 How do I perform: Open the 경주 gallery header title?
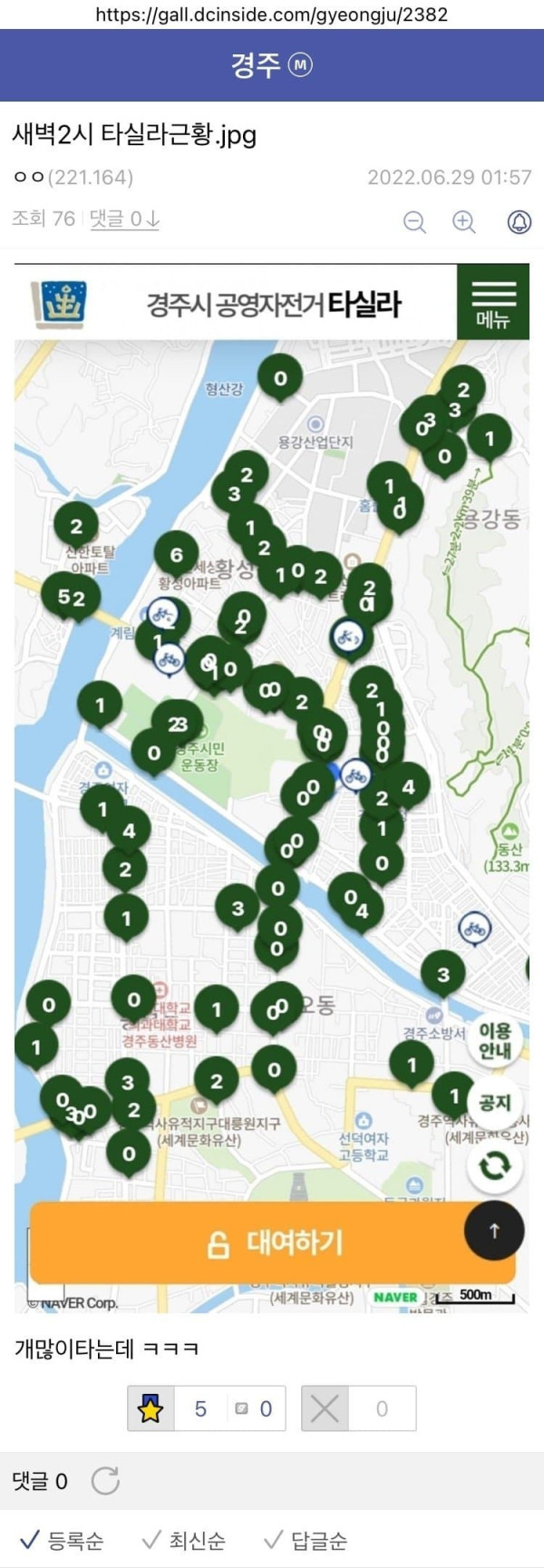257,65
